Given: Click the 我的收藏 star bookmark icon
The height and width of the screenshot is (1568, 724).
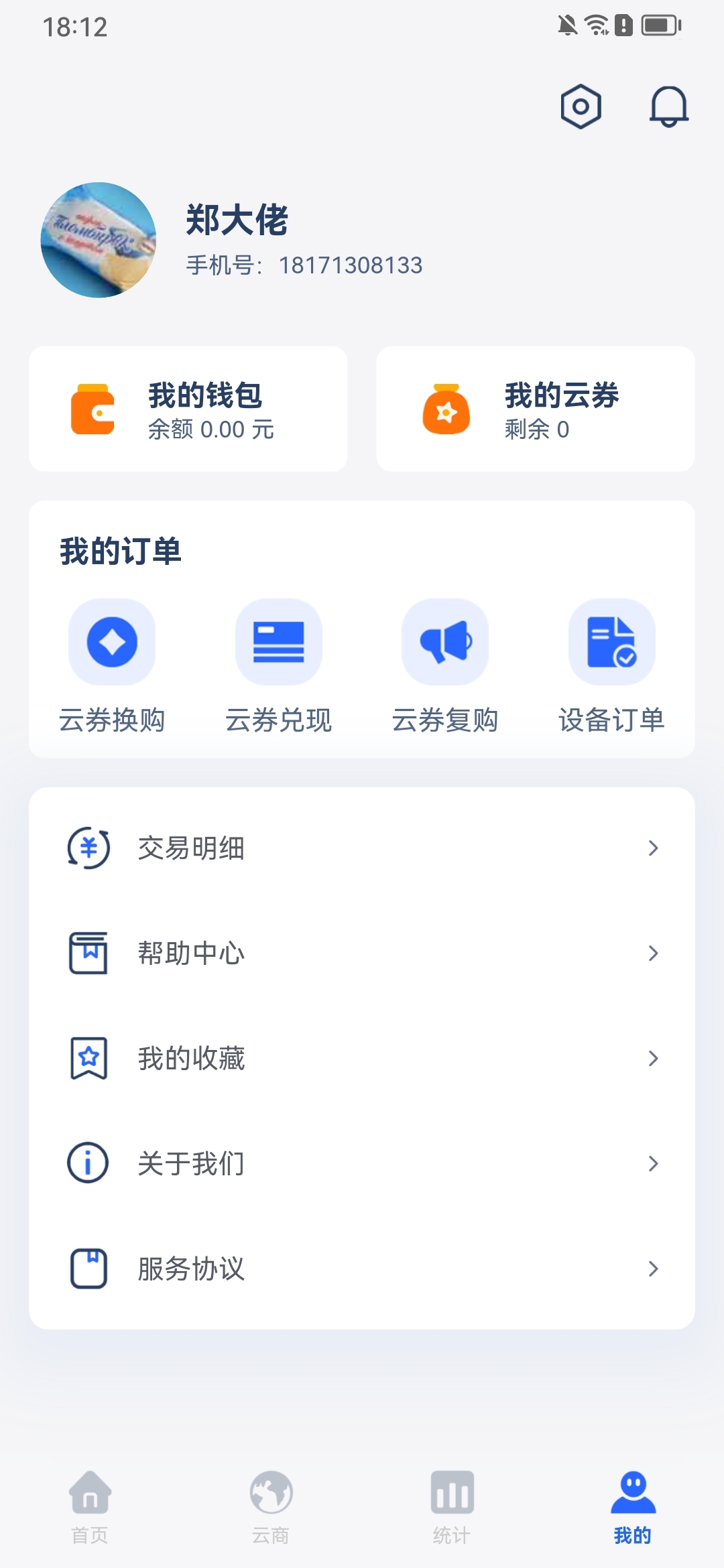Looking at the screenshot, I should pos(88,1058).
